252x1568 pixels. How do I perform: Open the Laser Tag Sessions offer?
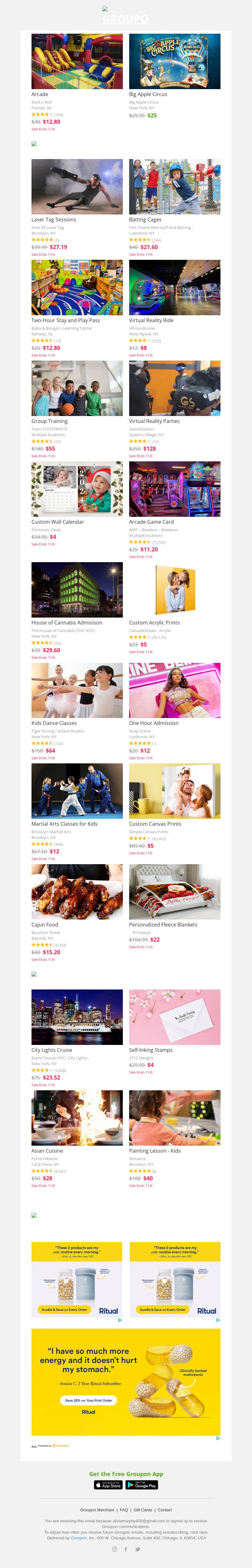coord(77,186)
